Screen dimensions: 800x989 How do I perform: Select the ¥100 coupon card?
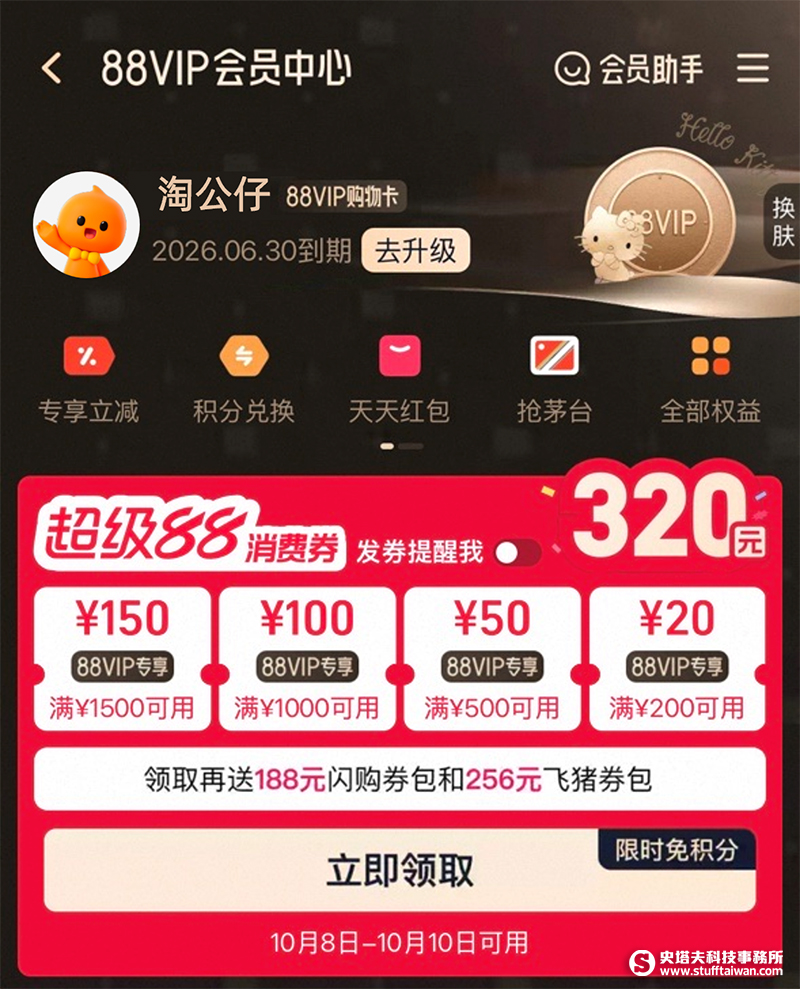click(307, 658)
